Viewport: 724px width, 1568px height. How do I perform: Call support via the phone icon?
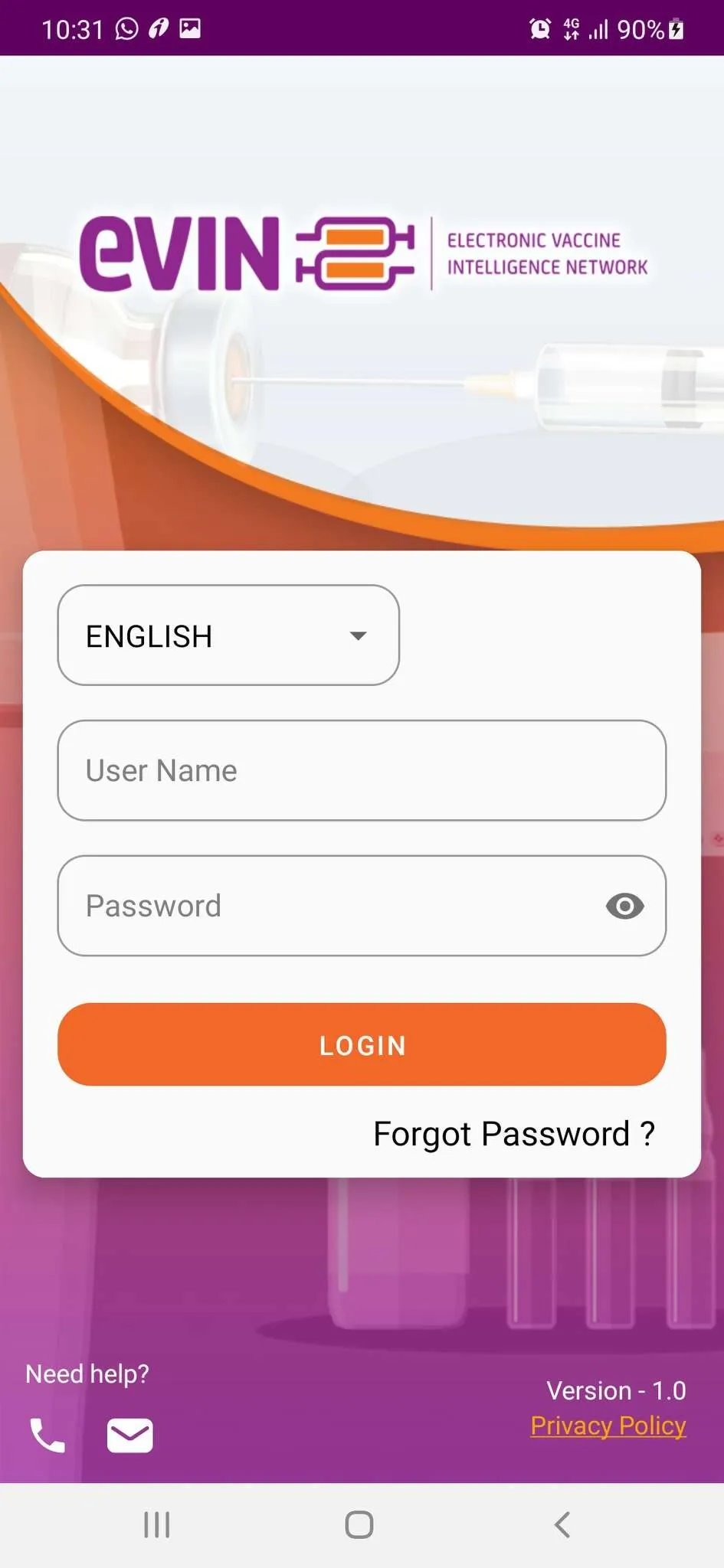pyautogui.click(x=48, y=1436)
